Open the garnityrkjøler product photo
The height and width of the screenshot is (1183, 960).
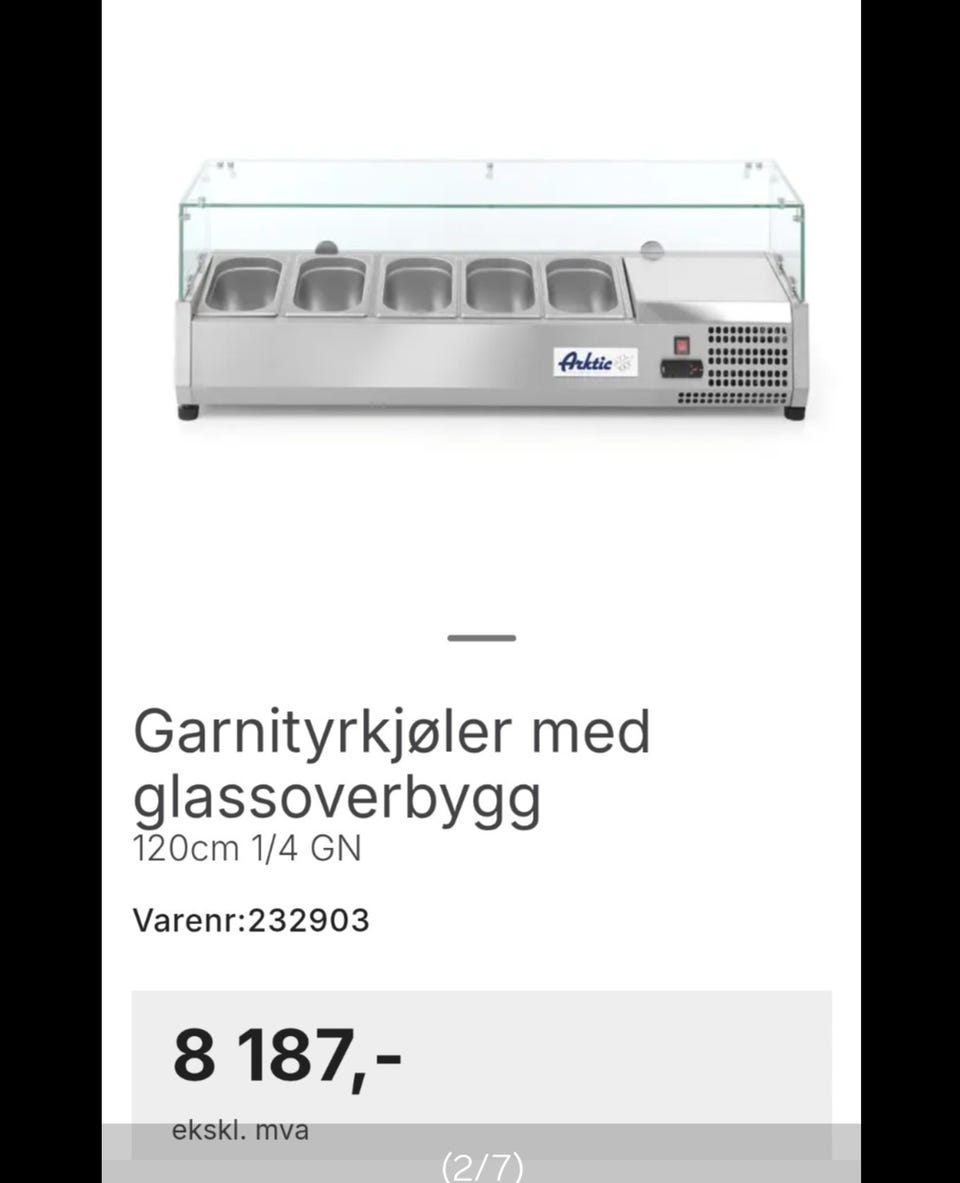tap(490, 290)
